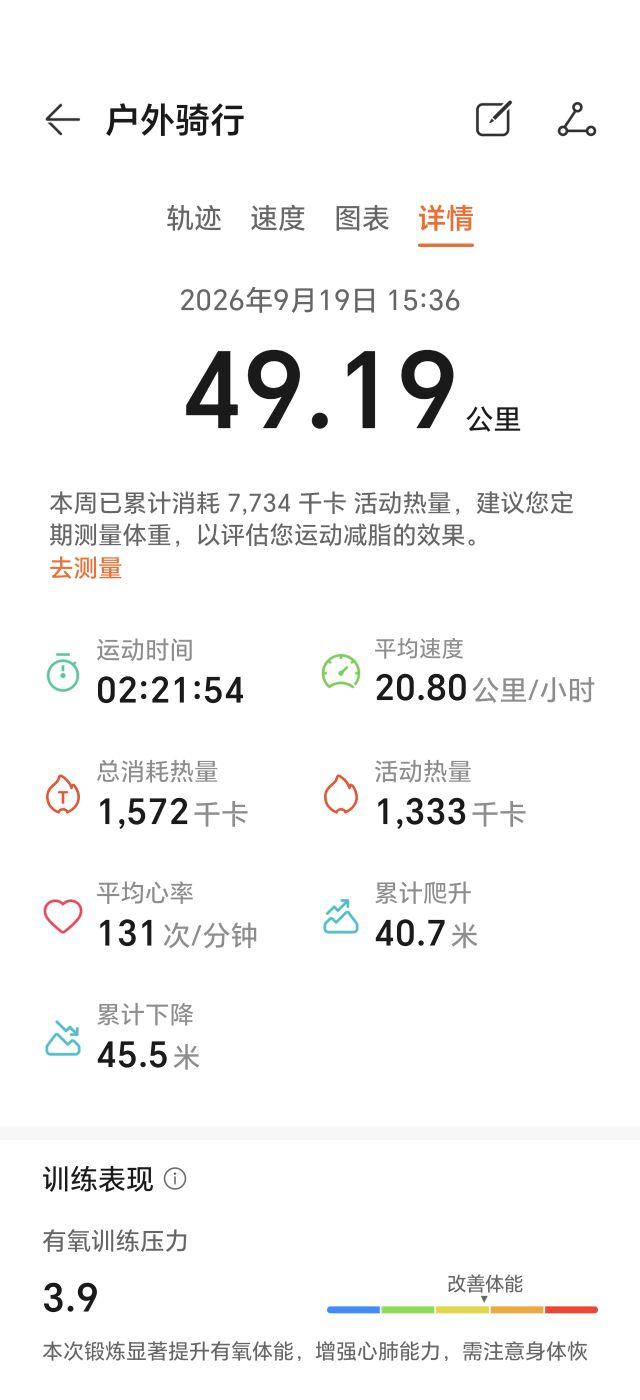Open the 去测量 link
The height and width of the screenshot is (1400, 640).
click(x=86, y=568)
